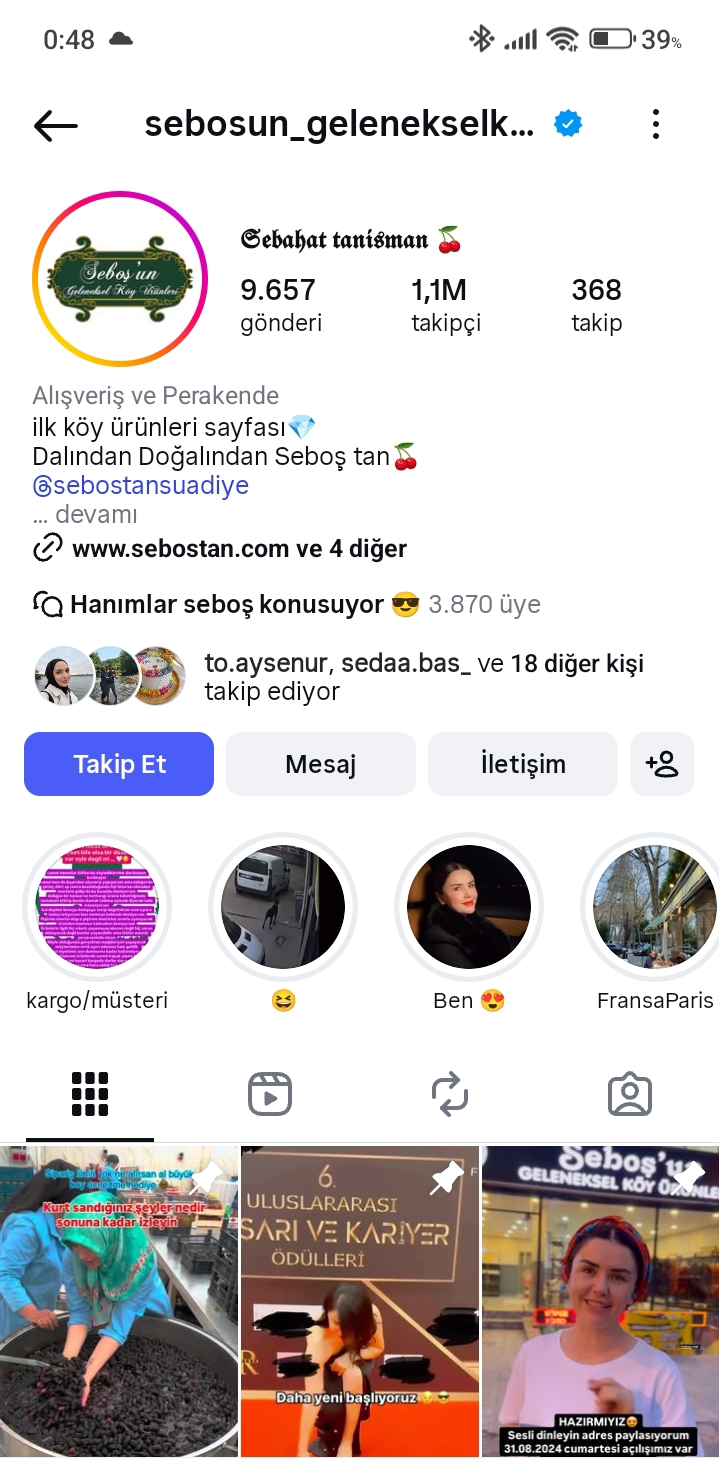Screen dimensions: 719x1472
Task: Follow the account with Takip Et
Action: [119, 764]
